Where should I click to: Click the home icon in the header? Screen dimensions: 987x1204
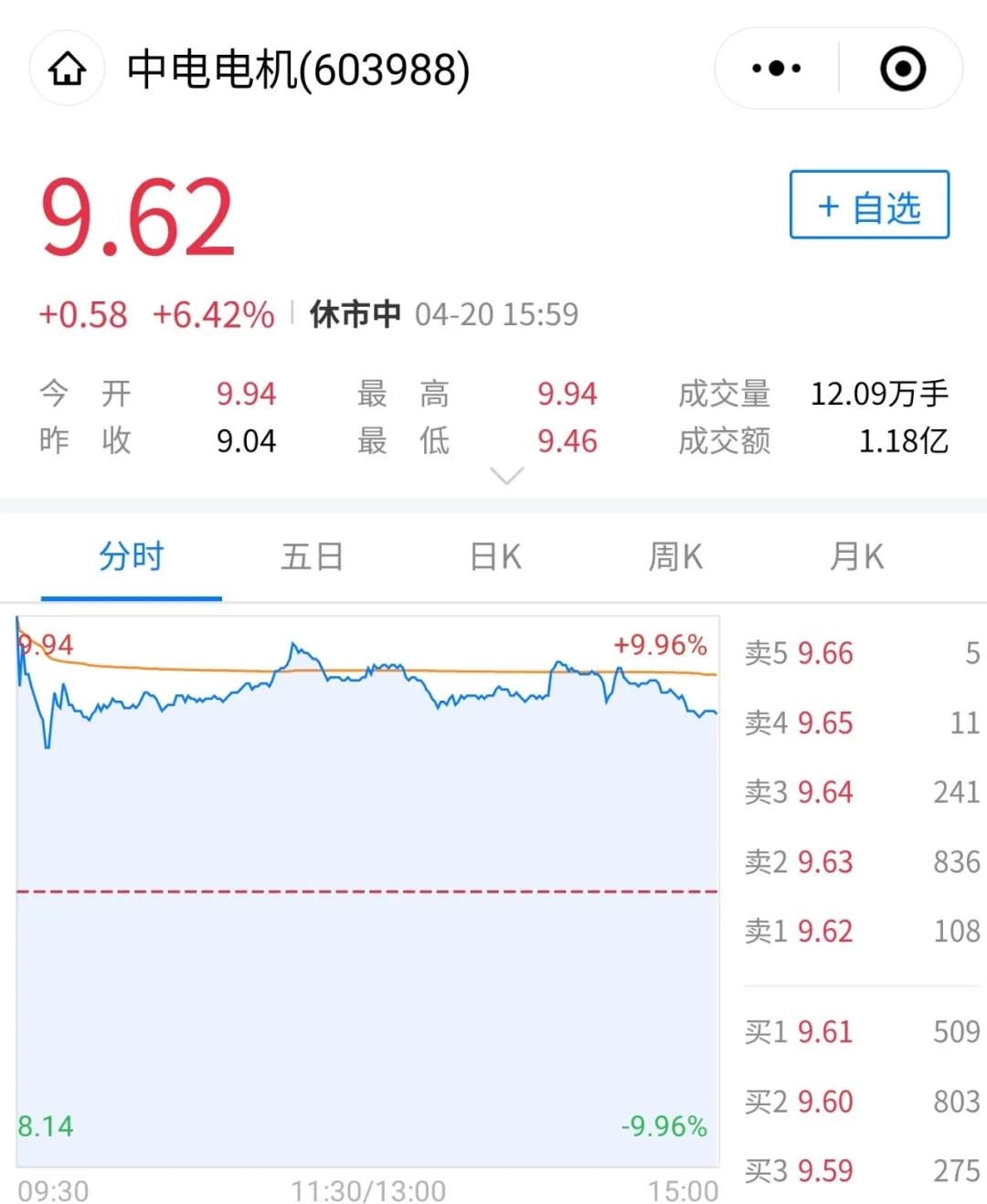point(67,69)
